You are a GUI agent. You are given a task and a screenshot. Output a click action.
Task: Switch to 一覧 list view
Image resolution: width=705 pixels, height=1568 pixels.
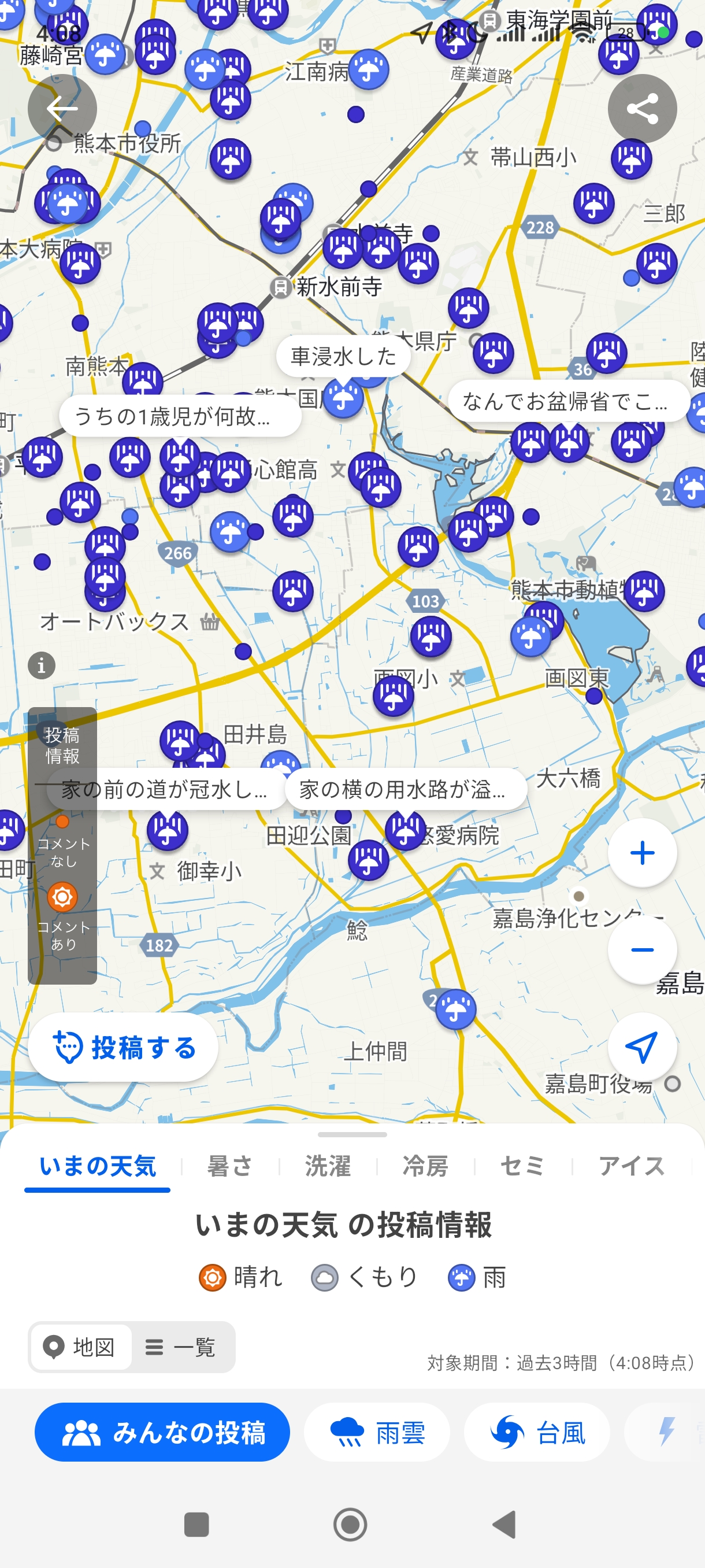point(181,1347)
